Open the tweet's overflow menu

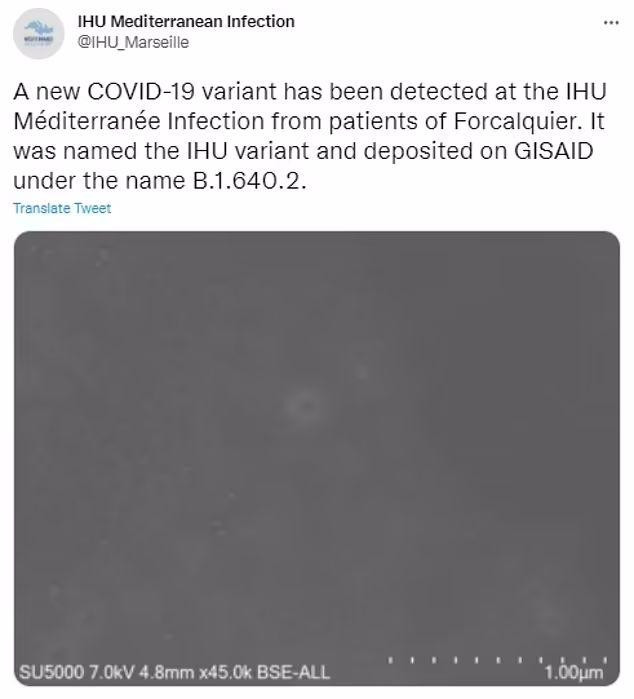608,21
